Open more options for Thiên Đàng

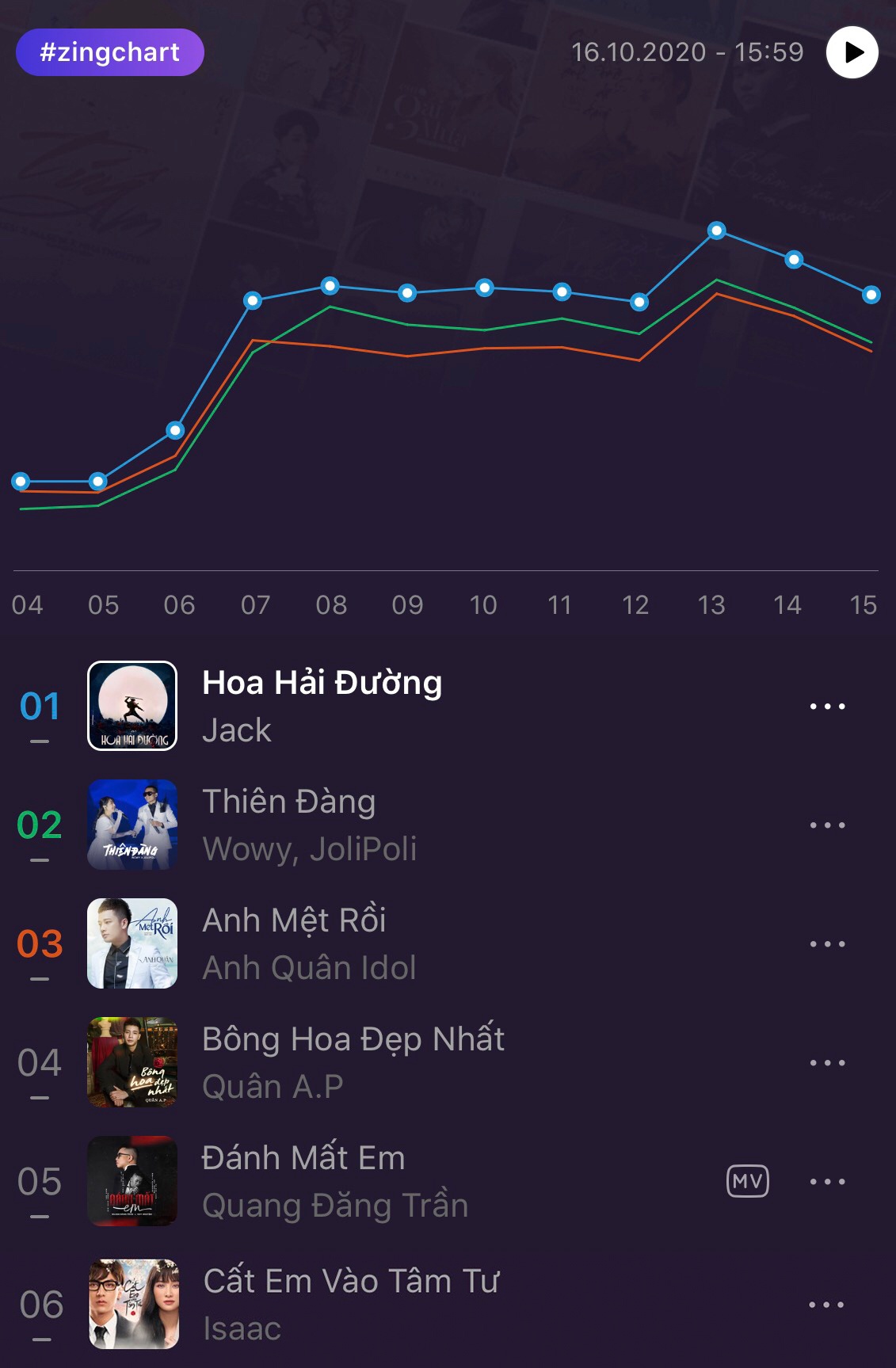[x=827, y=825]
